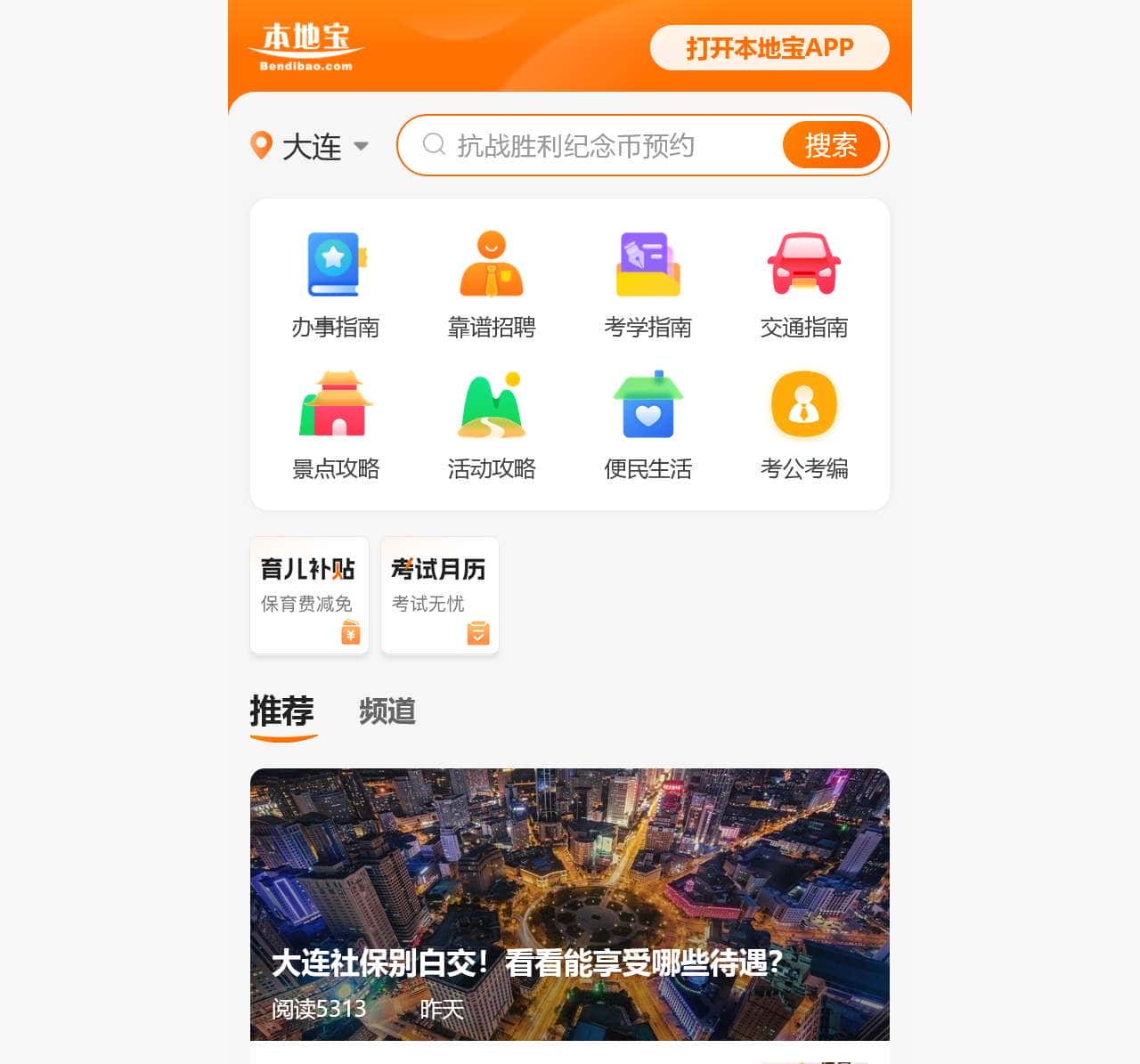The height and width of the screenshot is (1064, 1140).
Task: Switch to the 频道 tab
Action: 387,711
